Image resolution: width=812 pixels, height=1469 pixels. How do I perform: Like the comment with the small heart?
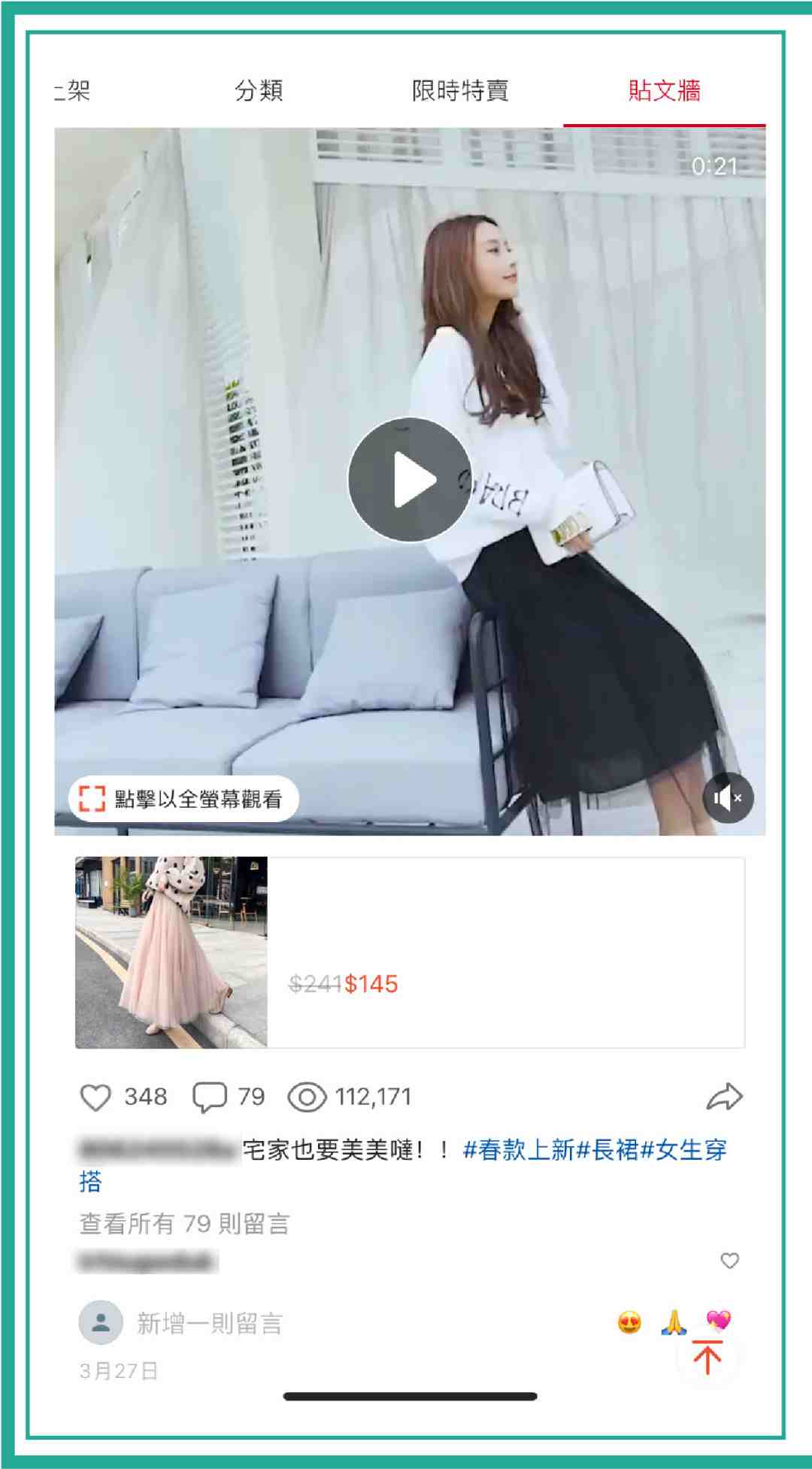tap(729, 1261)
